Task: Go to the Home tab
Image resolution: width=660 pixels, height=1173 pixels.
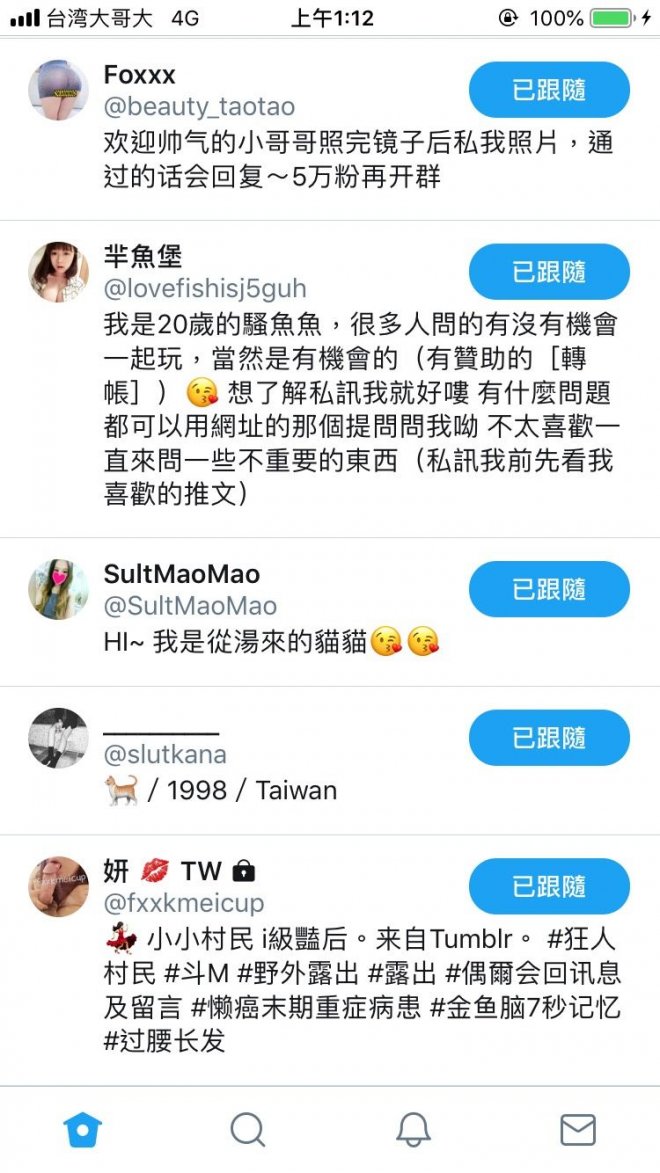Action: point(83,1130)
